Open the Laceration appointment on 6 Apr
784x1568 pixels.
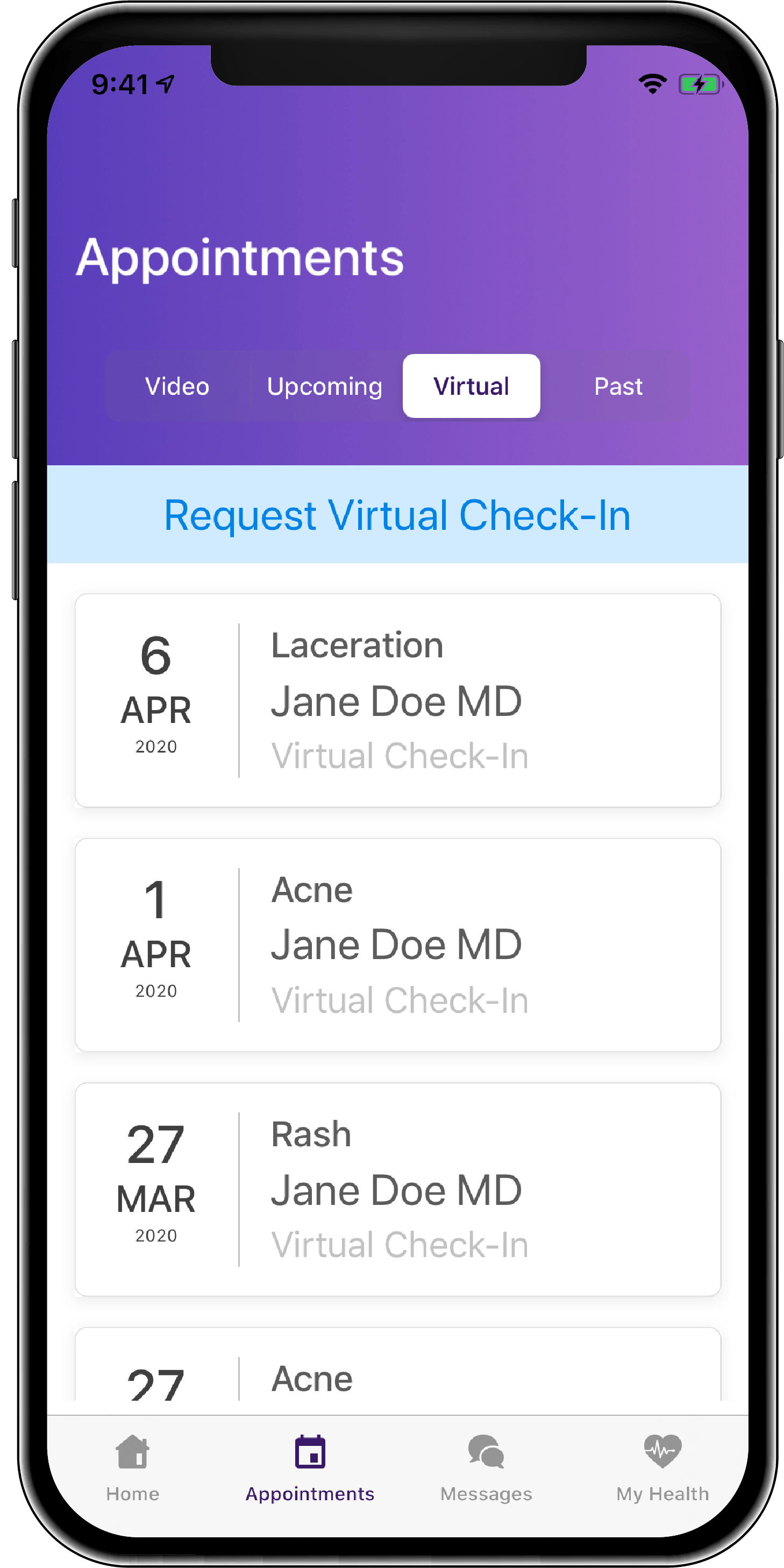(397, 700)
